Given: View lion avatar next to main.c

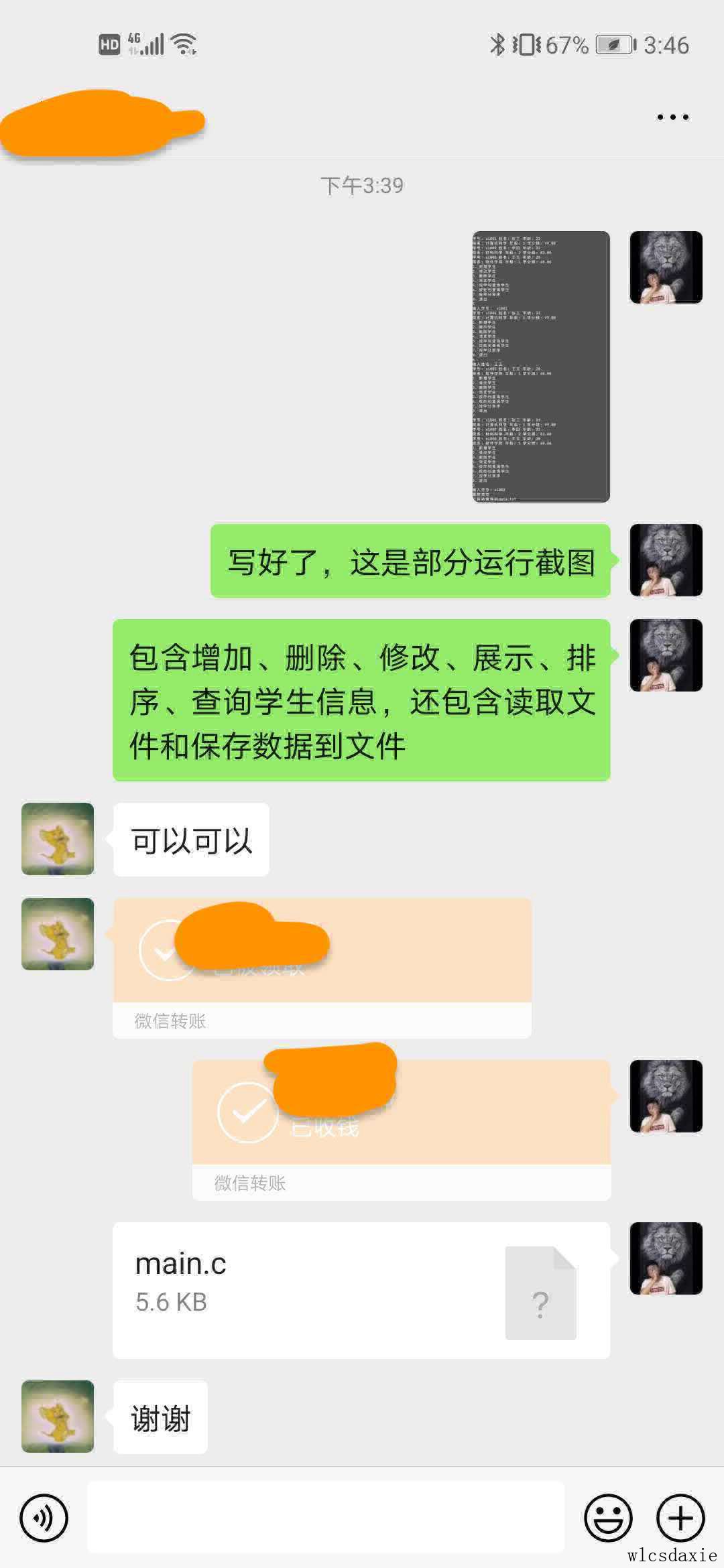Looking at the screenshot, I should pyautogui.click(x=666, y=1258).
